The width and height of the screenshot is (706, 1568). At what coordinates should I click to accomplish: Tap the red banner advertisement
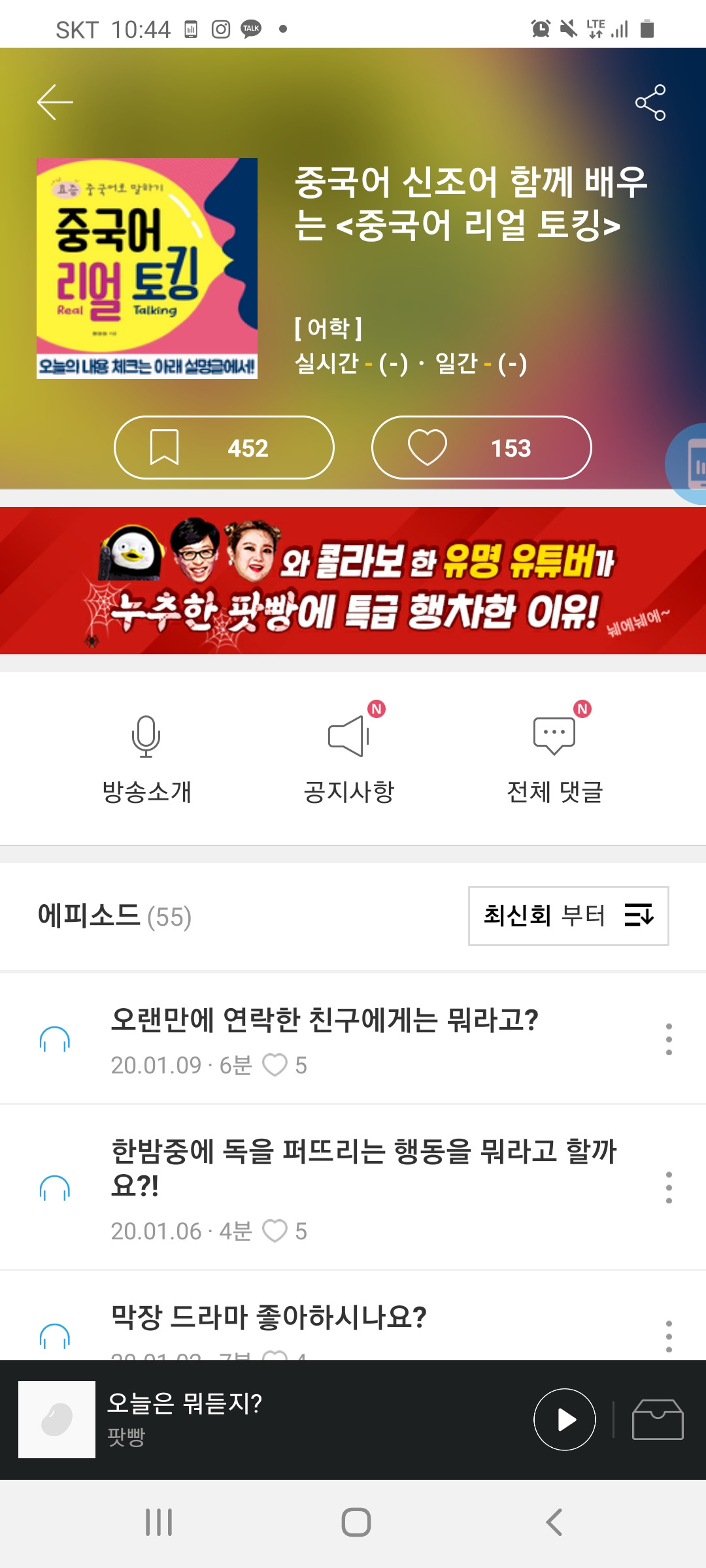(x=353, y=581)
